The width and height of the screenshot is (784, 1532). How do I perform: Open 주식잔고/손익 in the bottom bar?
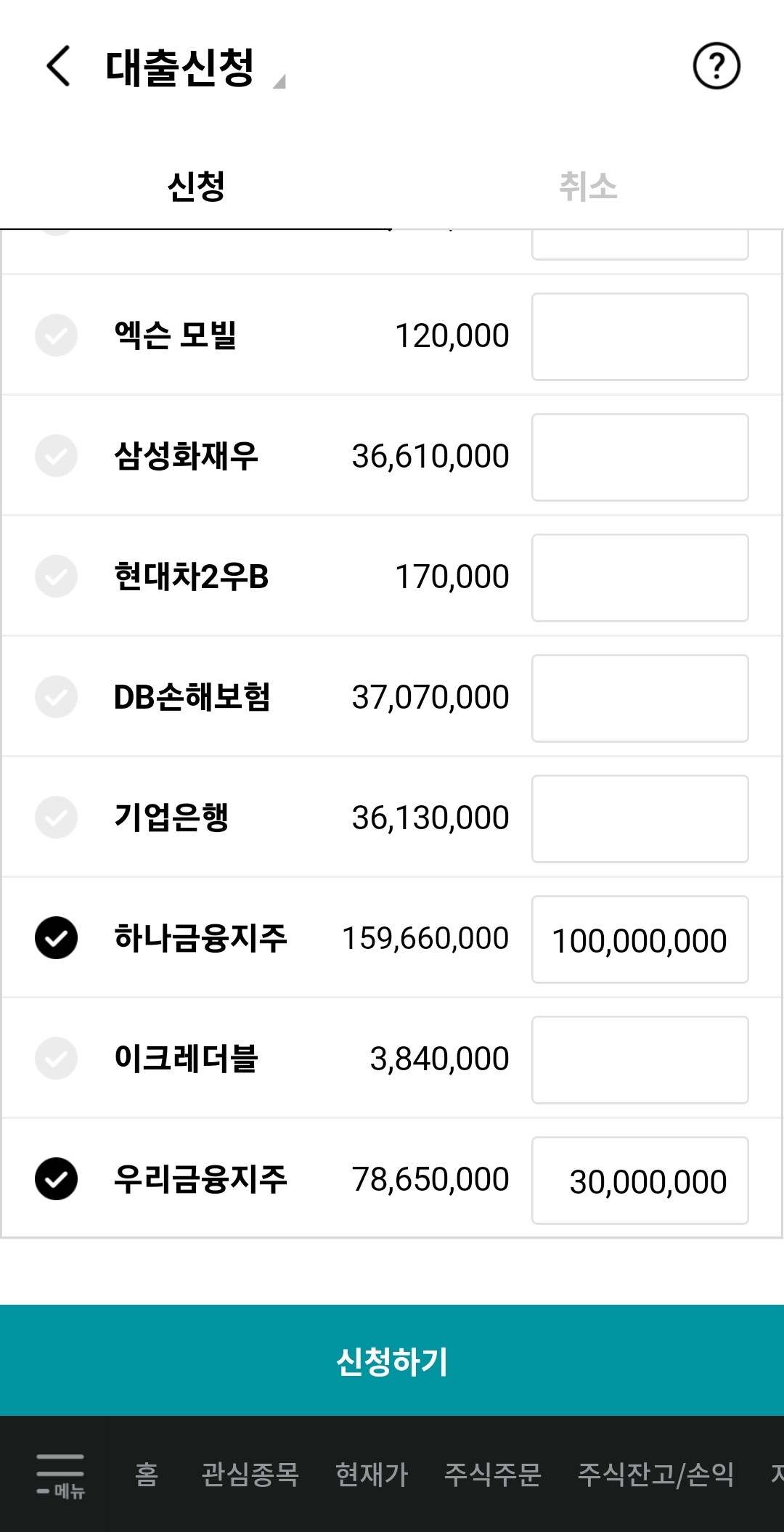656,1475
